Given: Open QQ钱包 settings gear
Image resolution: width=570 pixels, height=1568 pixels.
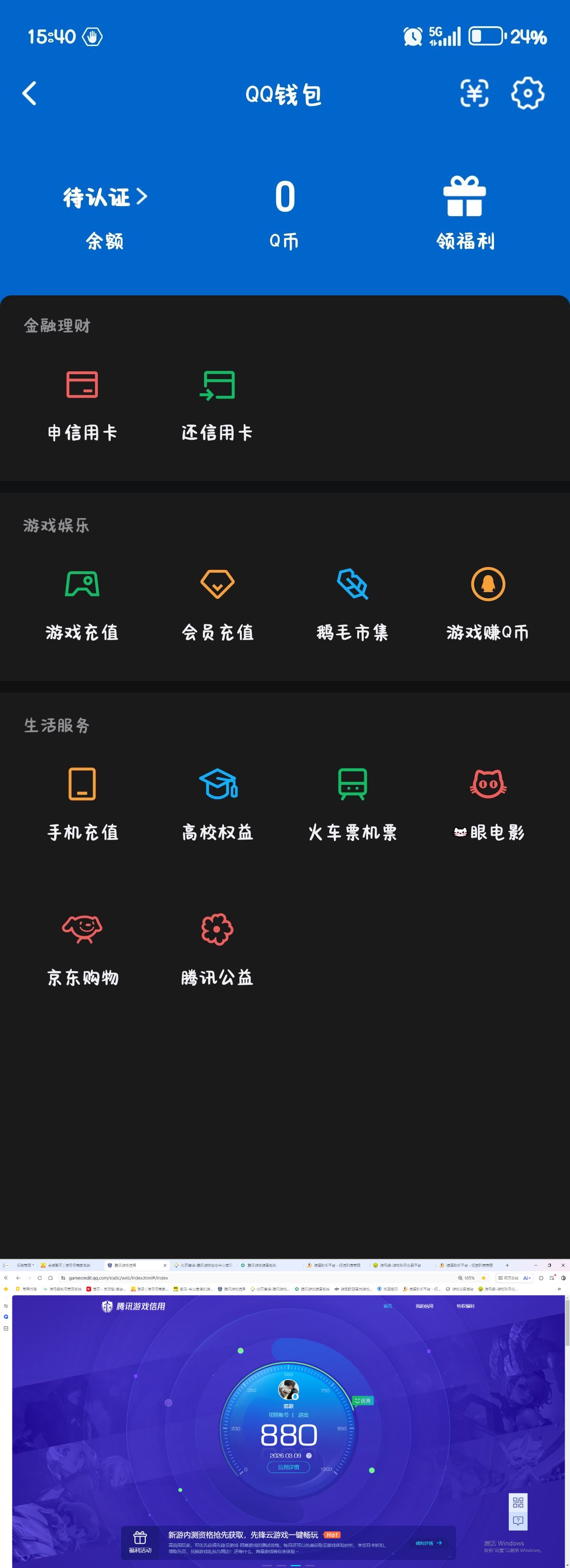Looking at the screenshot, I should click(527, 94).
